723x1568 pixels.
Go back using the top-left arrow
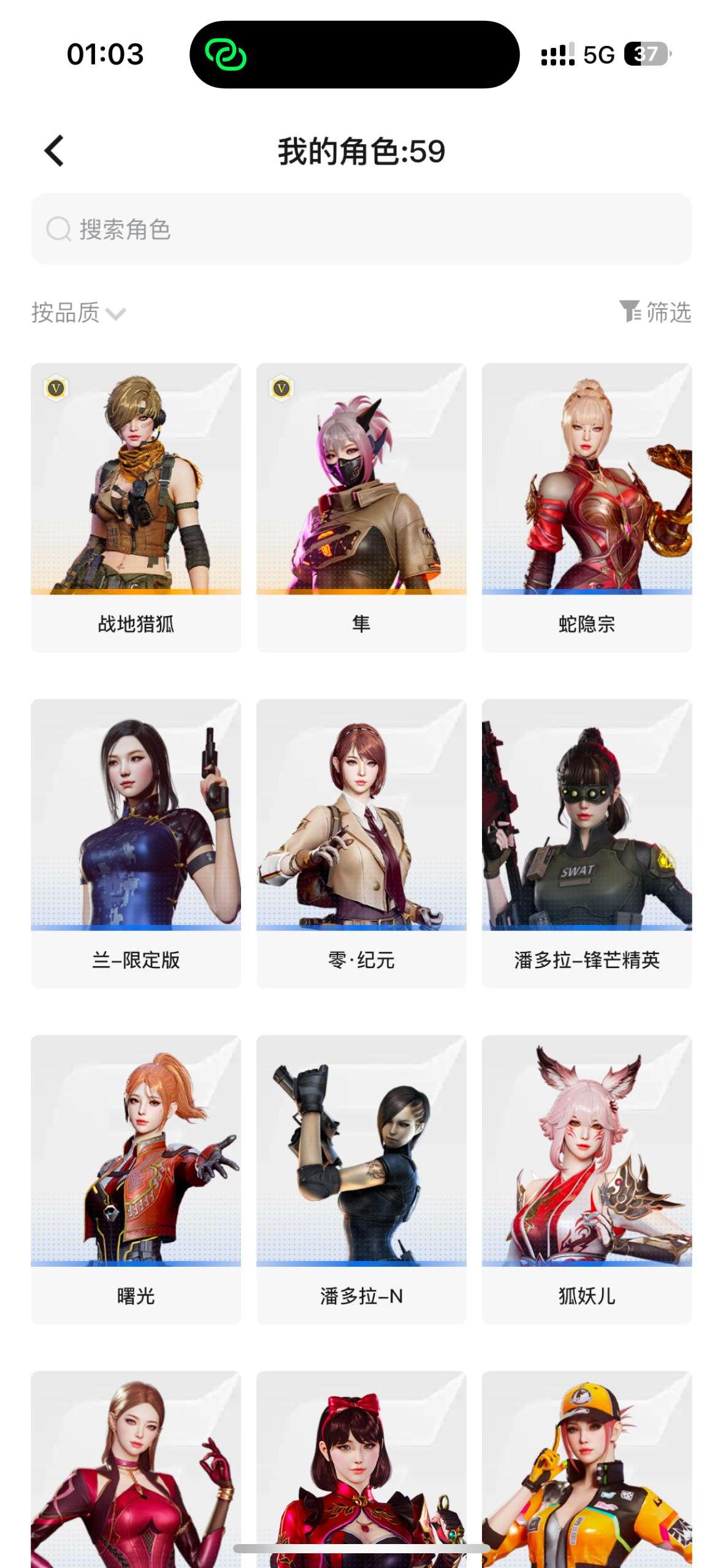click(x=55, y=151)
